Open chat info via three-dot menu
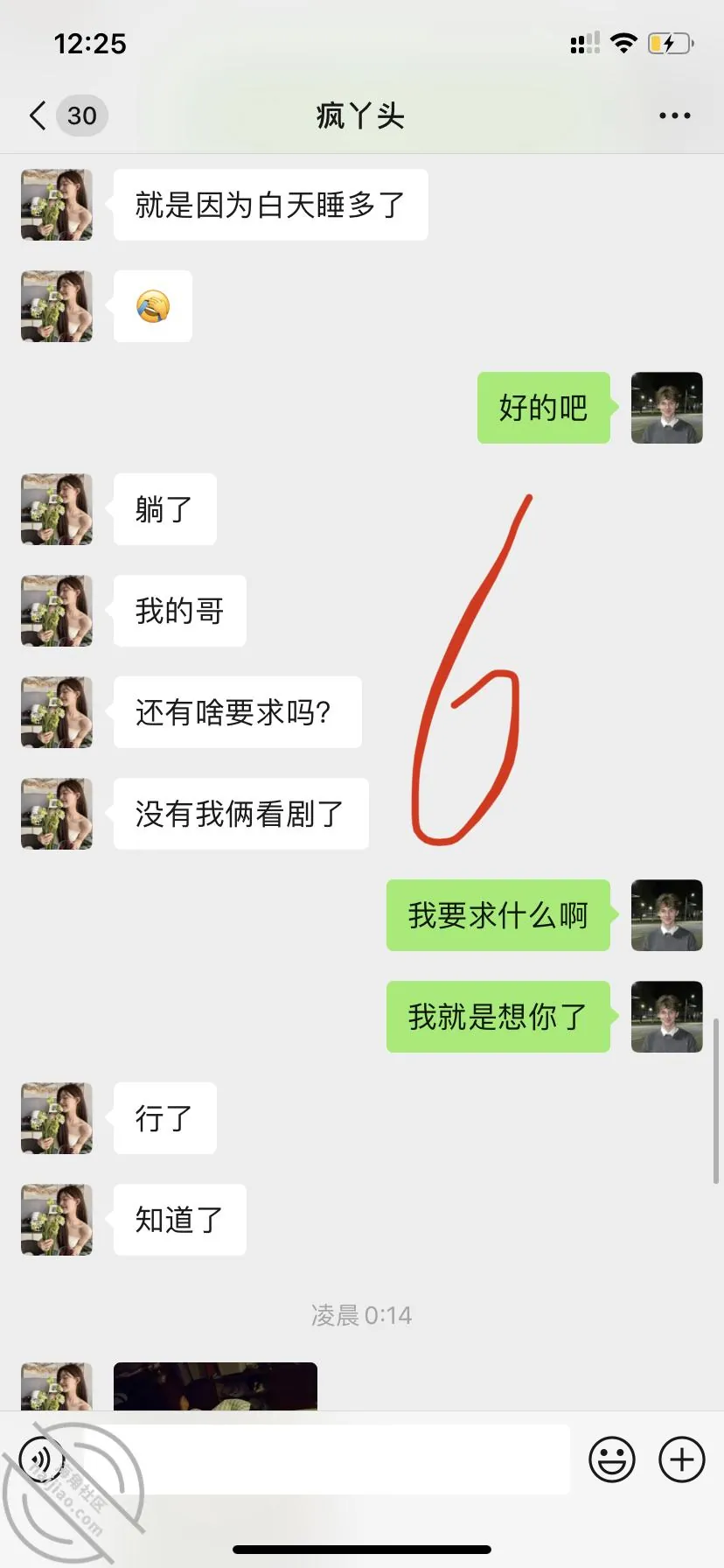The width and height of the screenshot is (724, 1568). click(674, 115)
